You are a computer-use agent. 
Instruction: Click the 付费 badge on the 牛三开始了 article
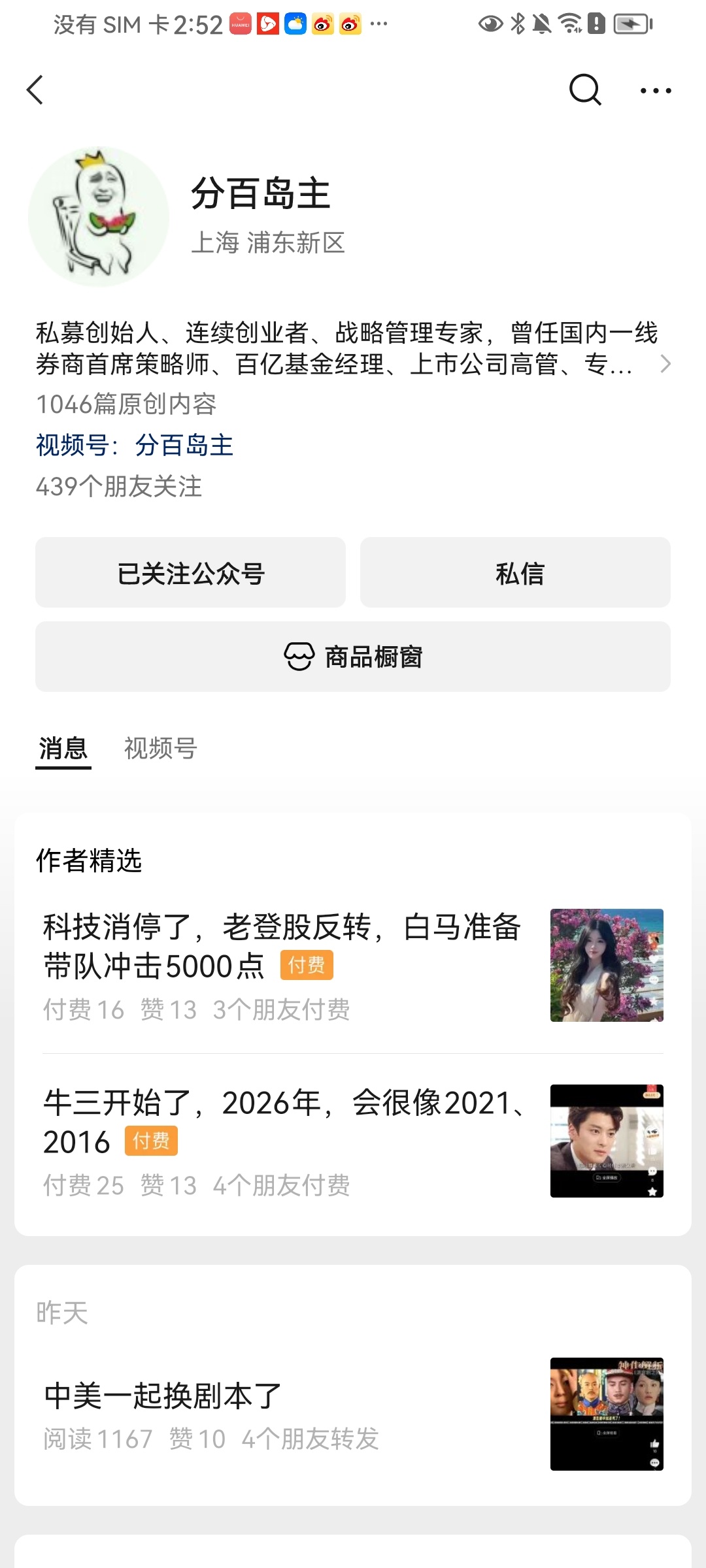coord(151,1141)
